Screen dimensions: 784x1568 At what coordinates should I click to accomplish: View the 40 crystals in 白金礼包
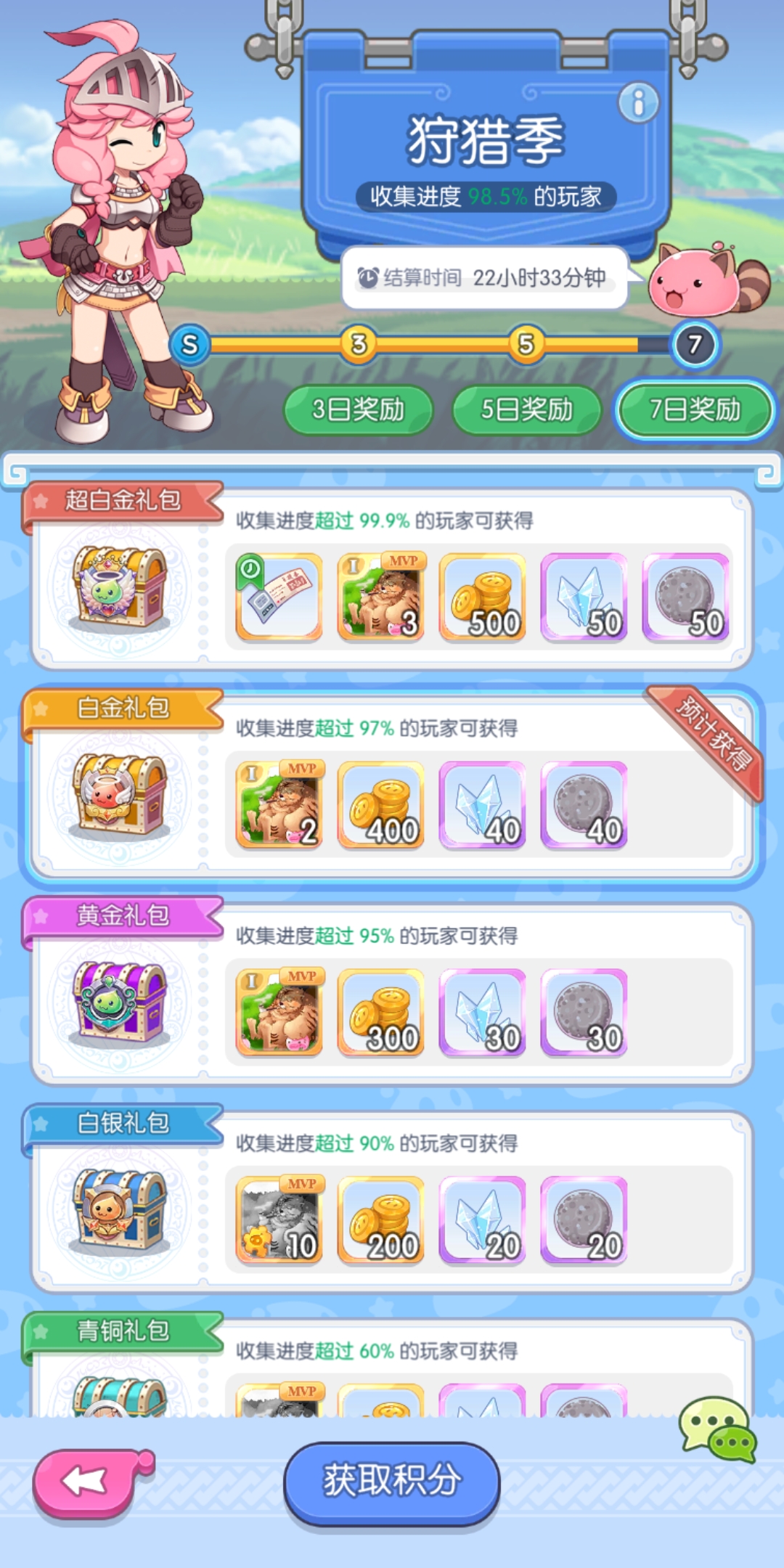pyautogui.click(x=482, y=804)
